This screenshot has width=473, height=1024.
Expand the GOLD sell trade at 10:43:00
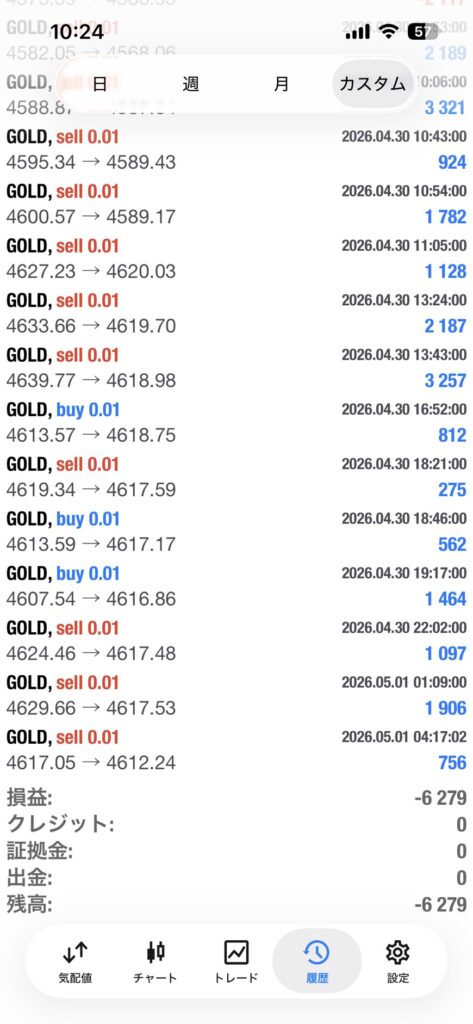(x=236, y=150)
